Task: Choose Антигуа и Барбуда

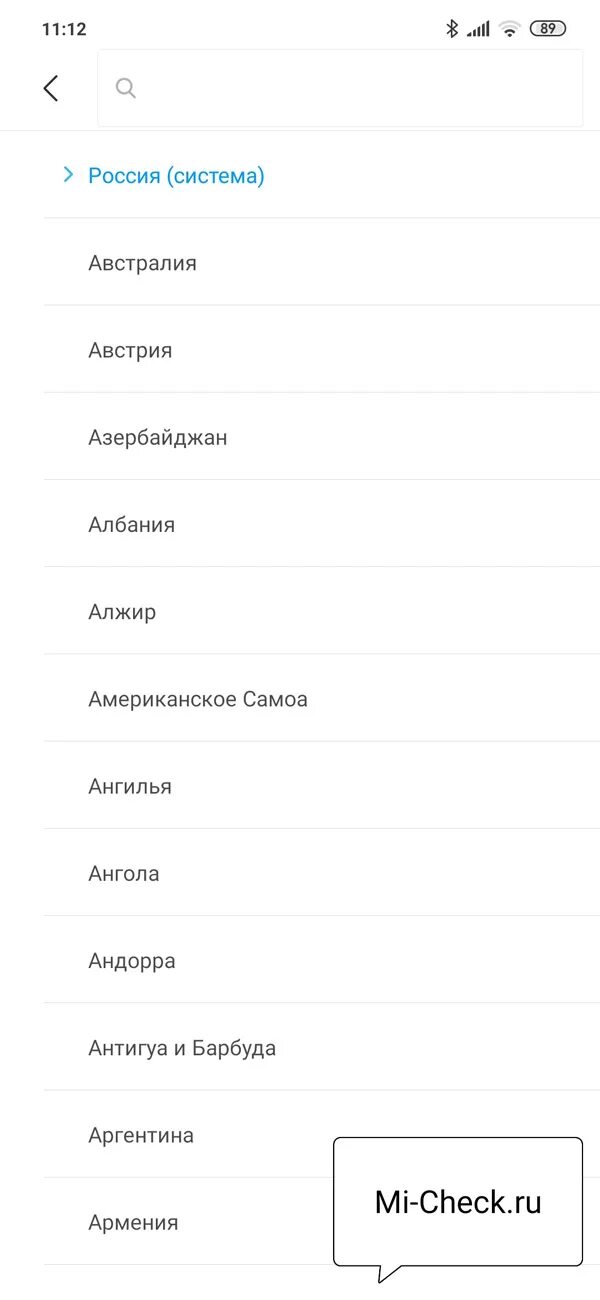Action: click(182, 1048)
